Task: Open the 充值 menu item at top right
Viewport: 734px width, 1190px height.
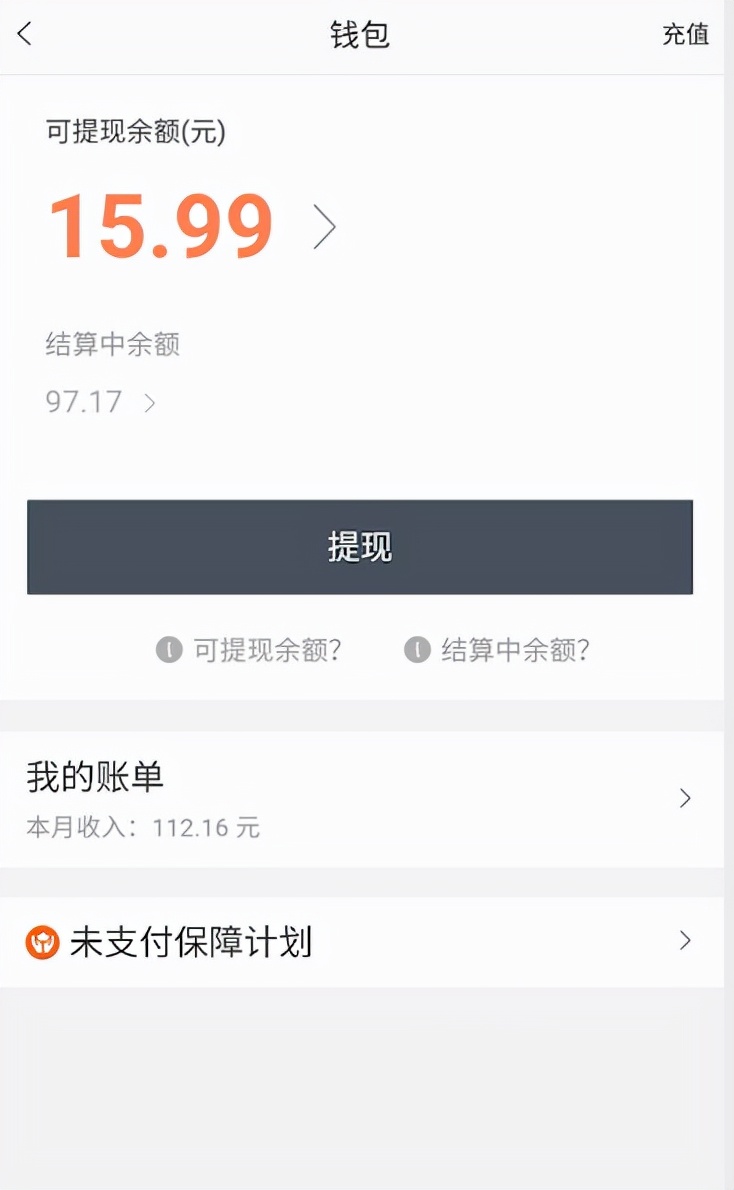Action: pos(686,34)
